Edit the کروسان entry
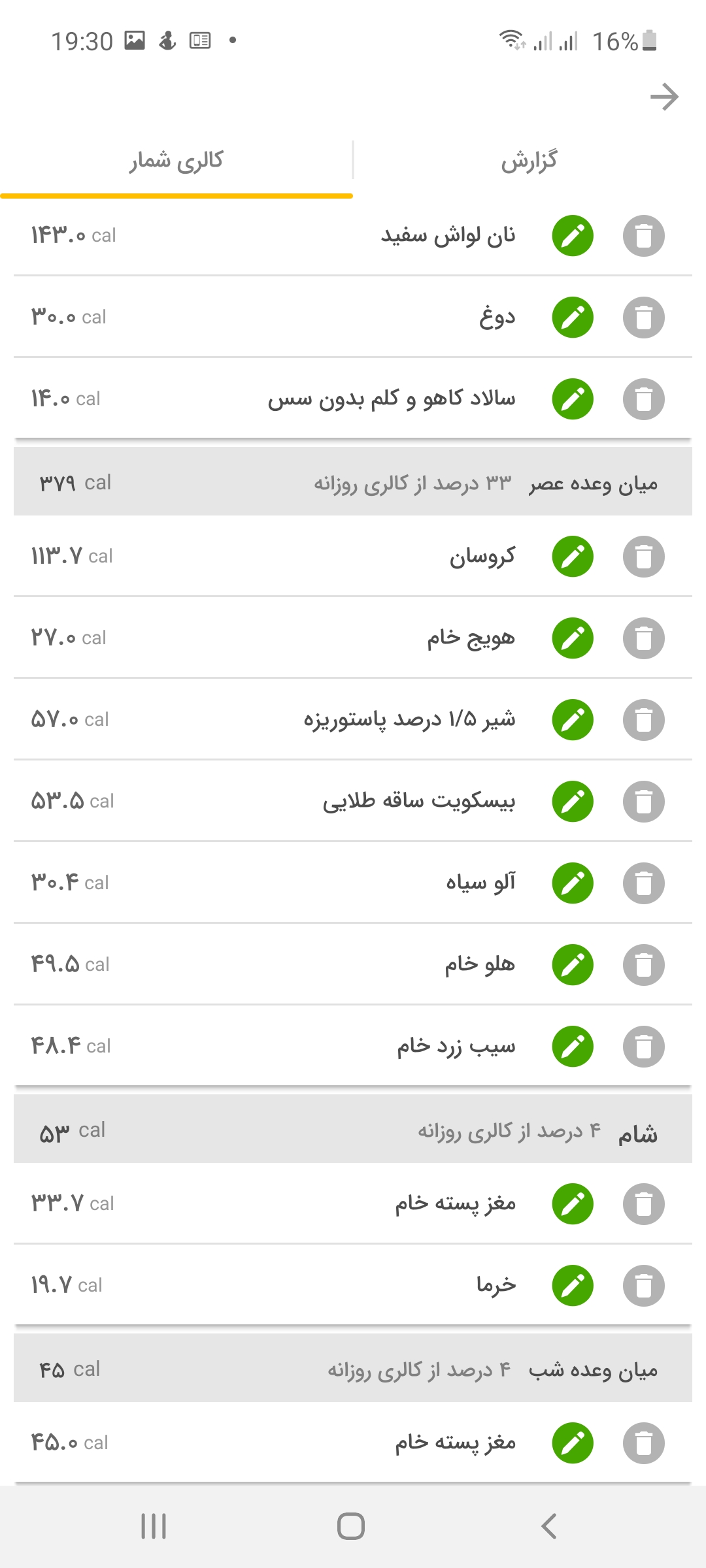 pyautogui.click(x=573, y=557)
